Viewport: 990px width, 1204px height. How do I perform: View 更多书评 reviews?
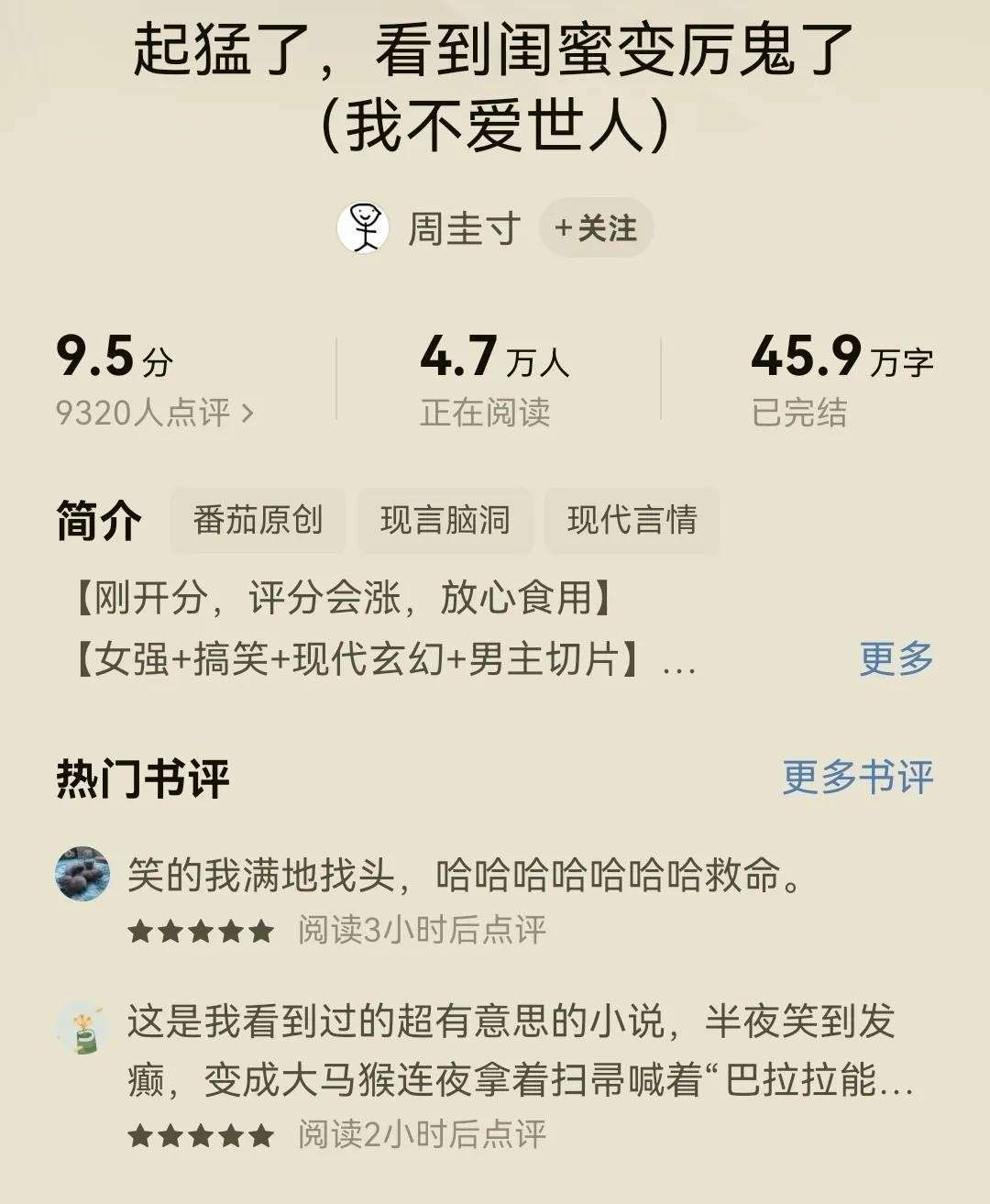coord(857,778)
